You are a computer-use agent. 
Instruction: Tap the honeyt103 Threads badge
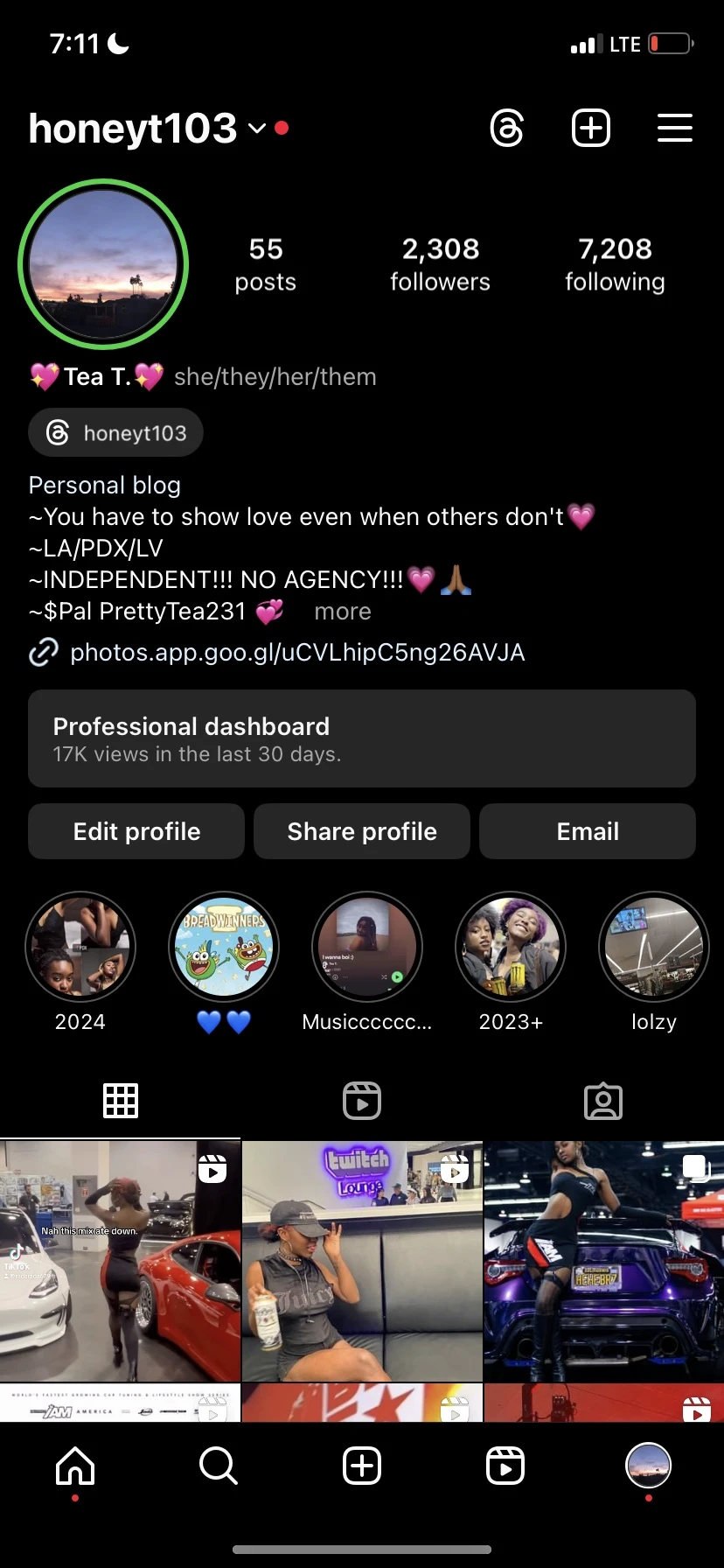click(115, 432)
